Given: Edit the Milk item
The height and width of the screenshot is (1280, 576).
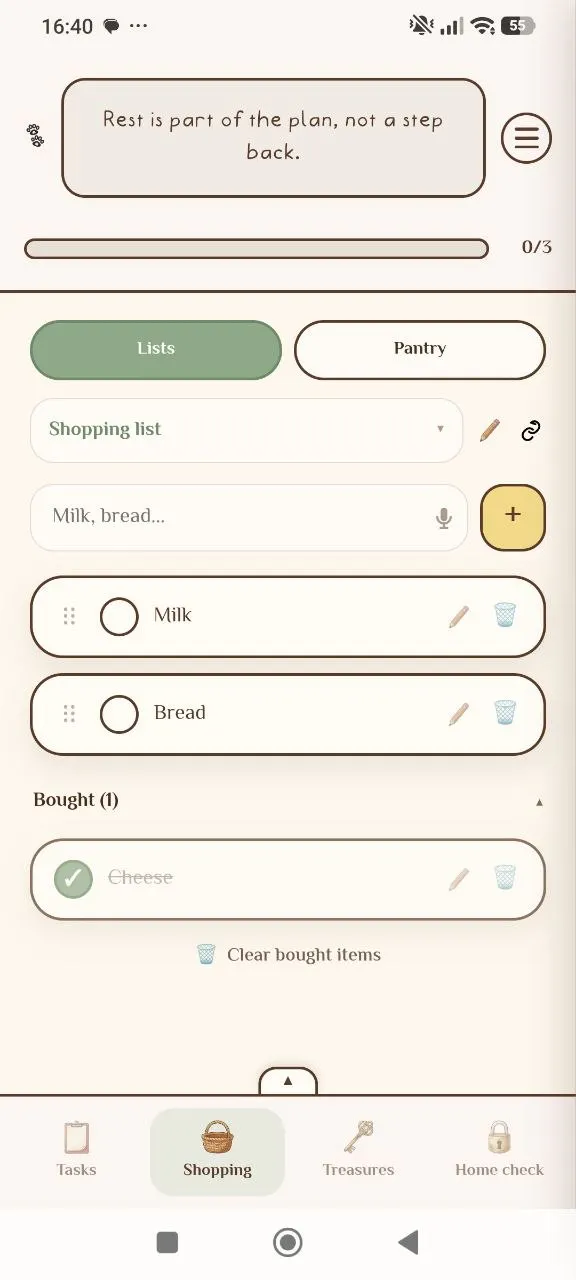Looking at the screenshot, I should pos(459,616).
